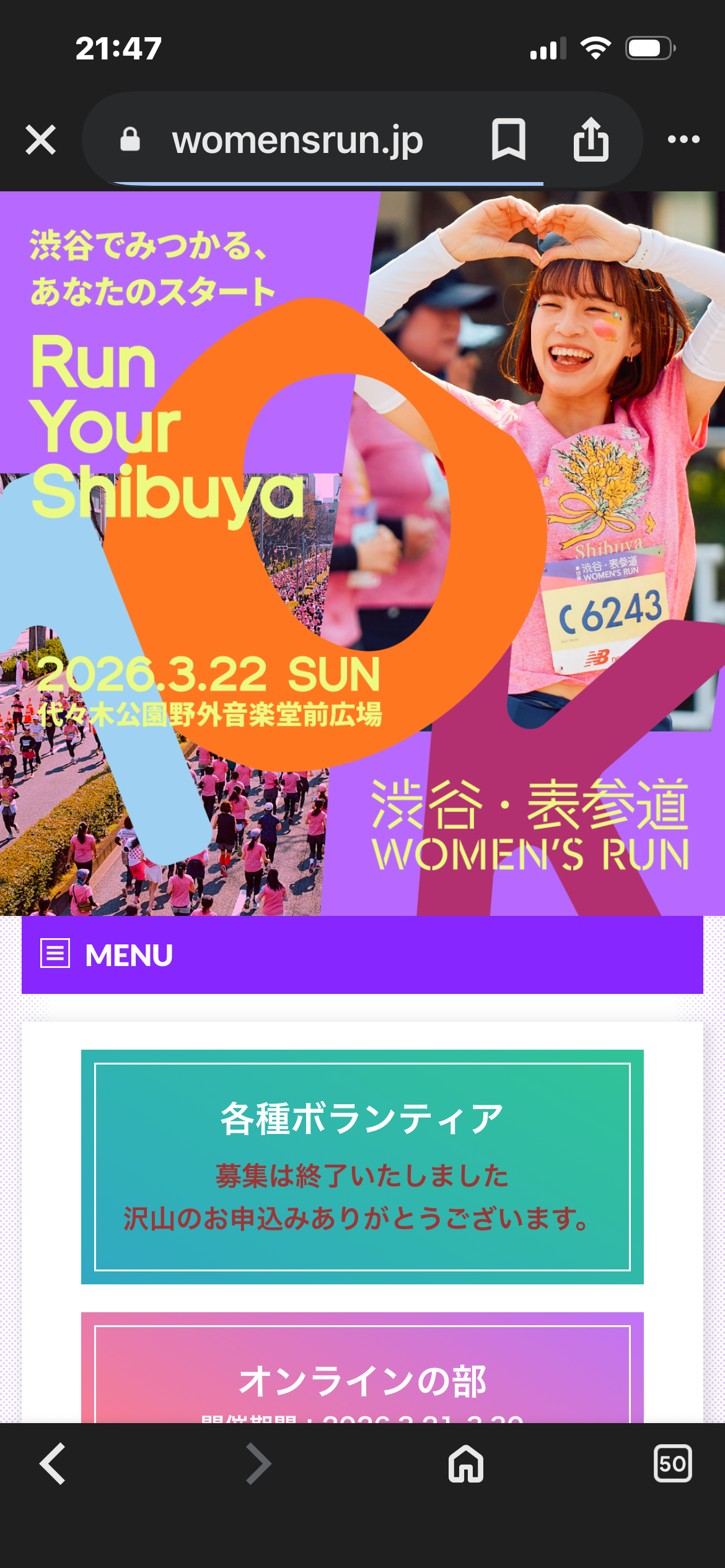The width and height of the screenshot is (725, 1568).
Task: Go to the browser home page
Action: click(465, 1464)
